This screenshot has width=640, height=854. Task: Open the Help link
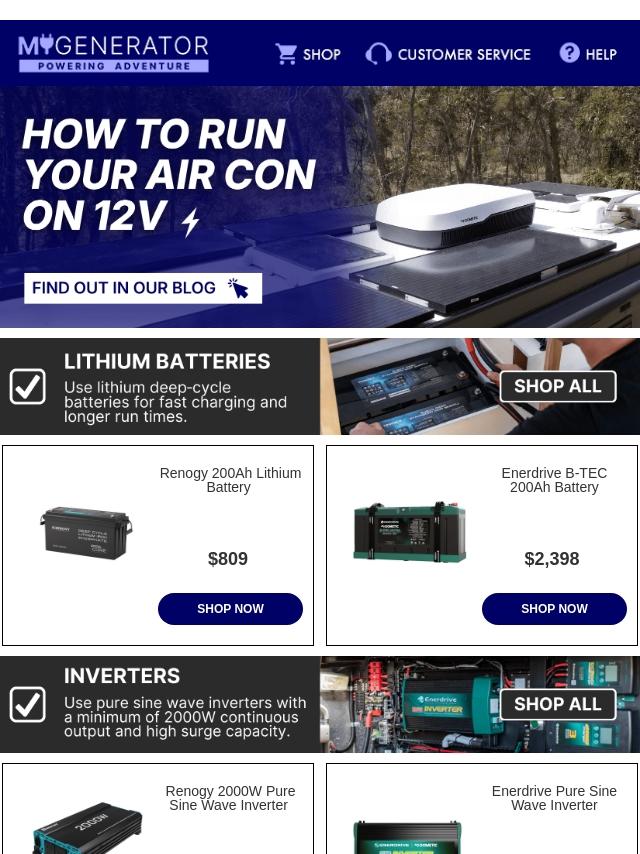click(588, 53)
